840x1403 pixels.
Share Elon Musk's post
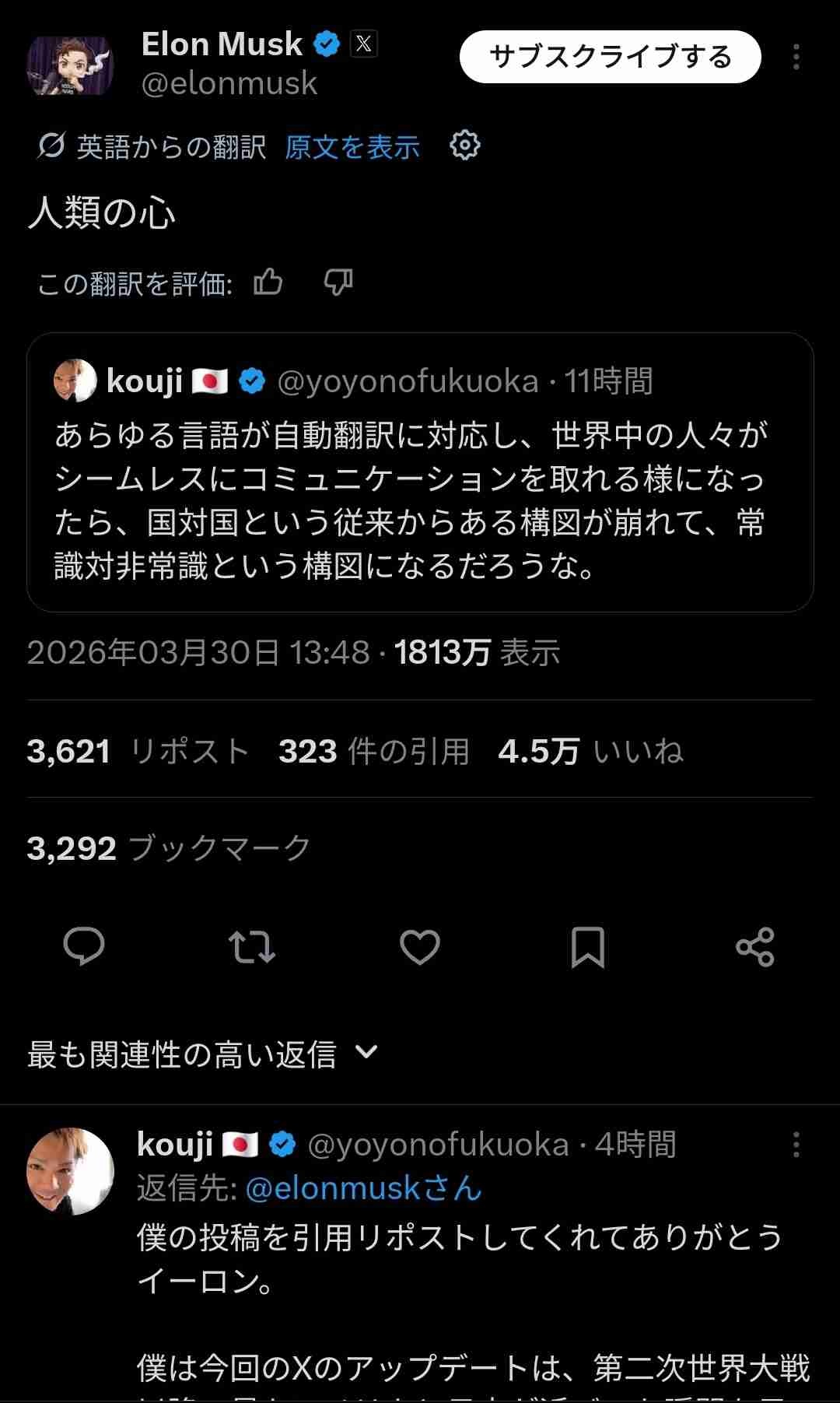point(755,946)
